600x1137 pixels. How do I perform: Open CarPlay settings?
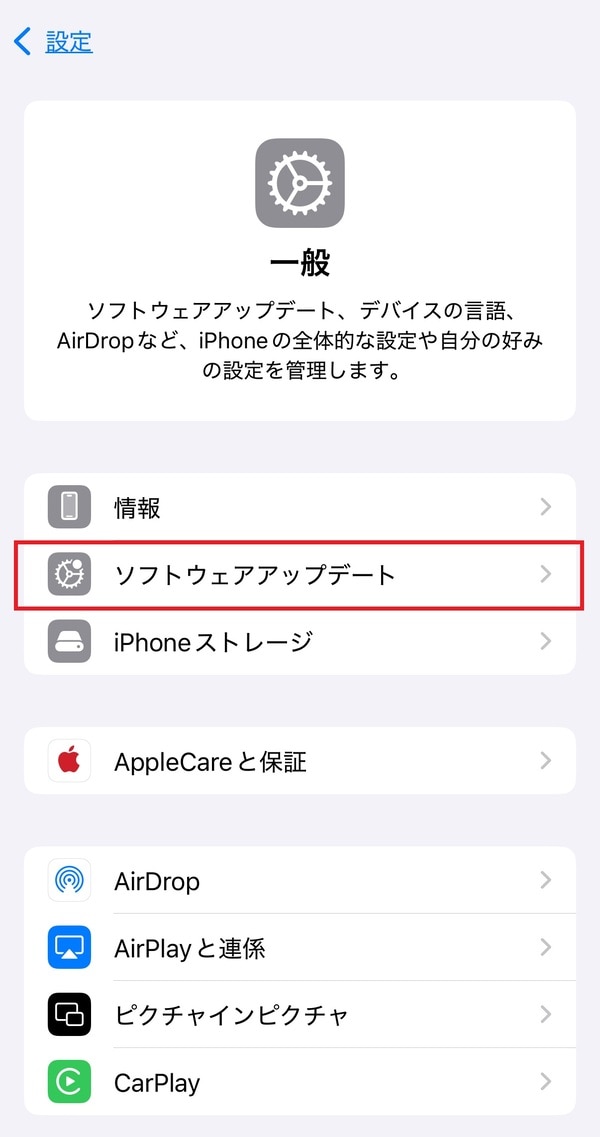(300, 1082)
